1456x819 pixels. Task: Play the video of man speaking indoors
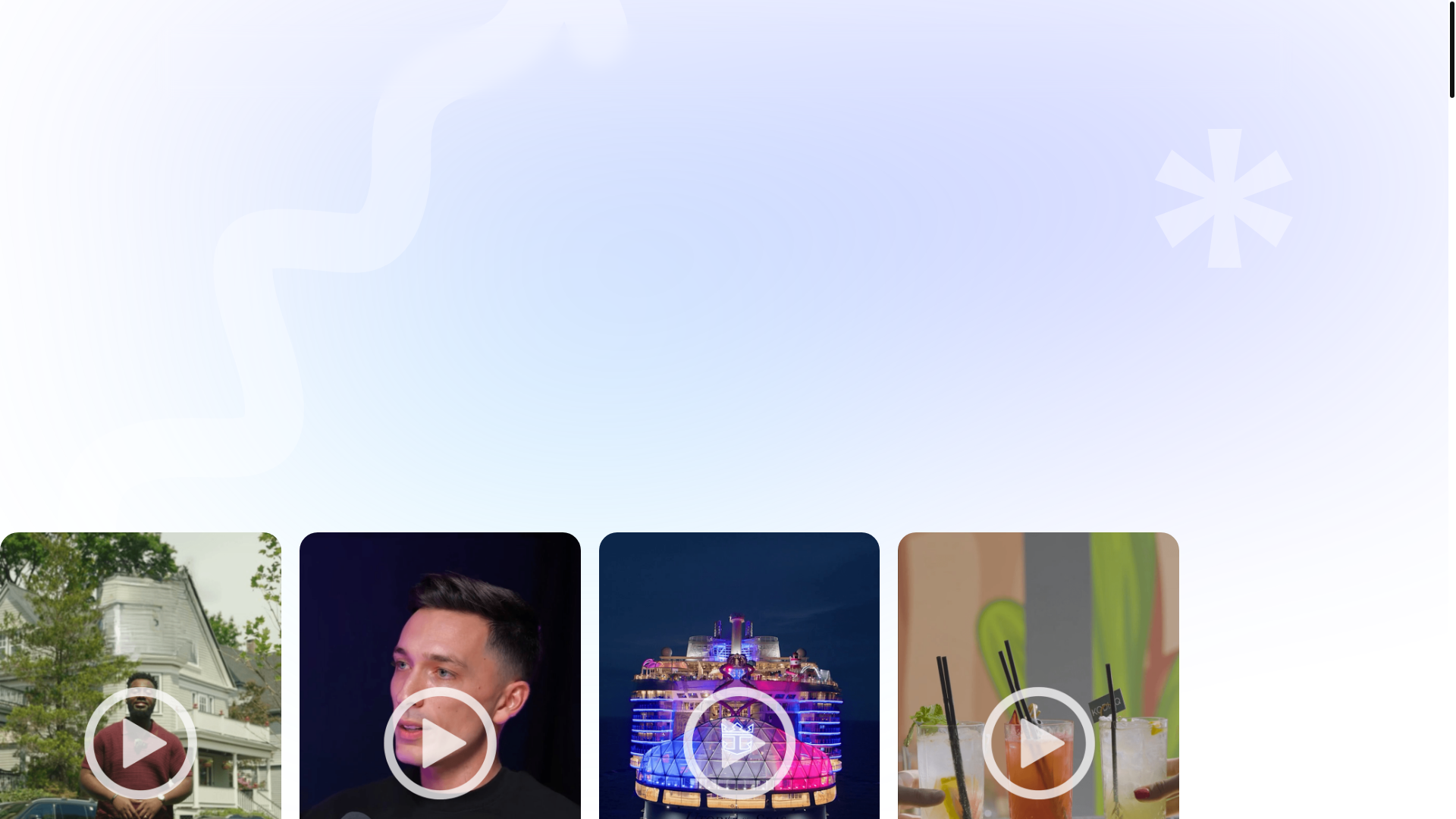440,743
